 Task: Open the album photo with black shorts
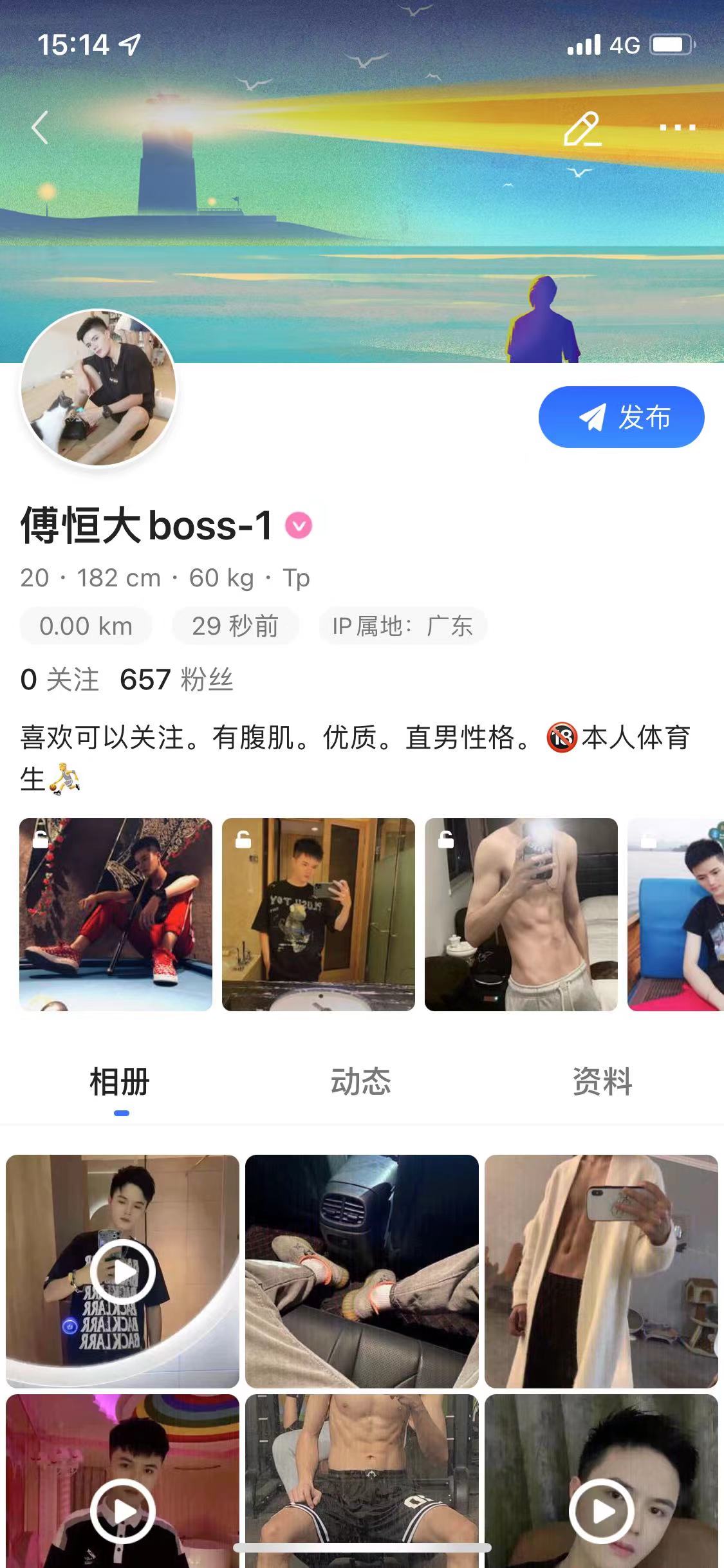362,1480
